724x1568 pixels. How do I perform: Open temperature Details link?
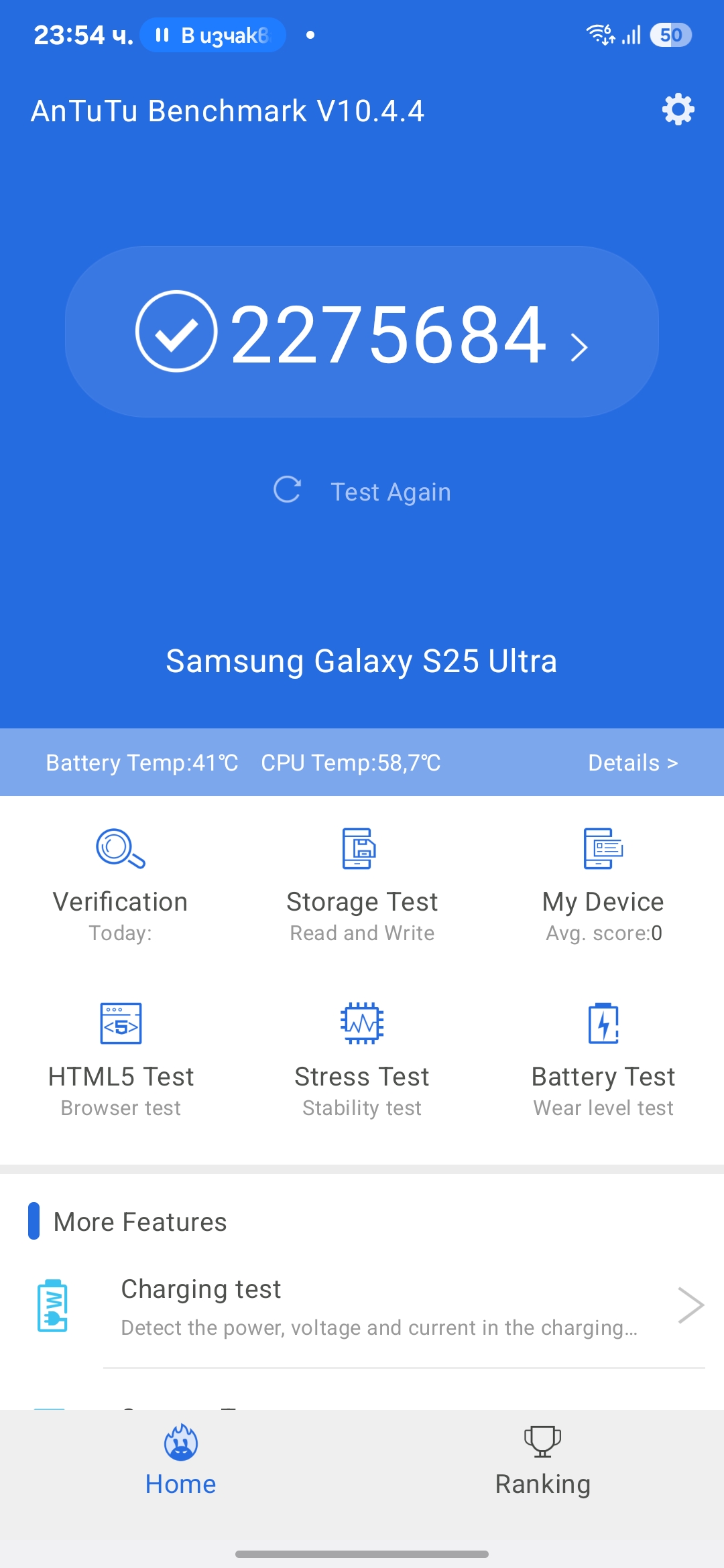pyautogui.click(x=632, y=763)
